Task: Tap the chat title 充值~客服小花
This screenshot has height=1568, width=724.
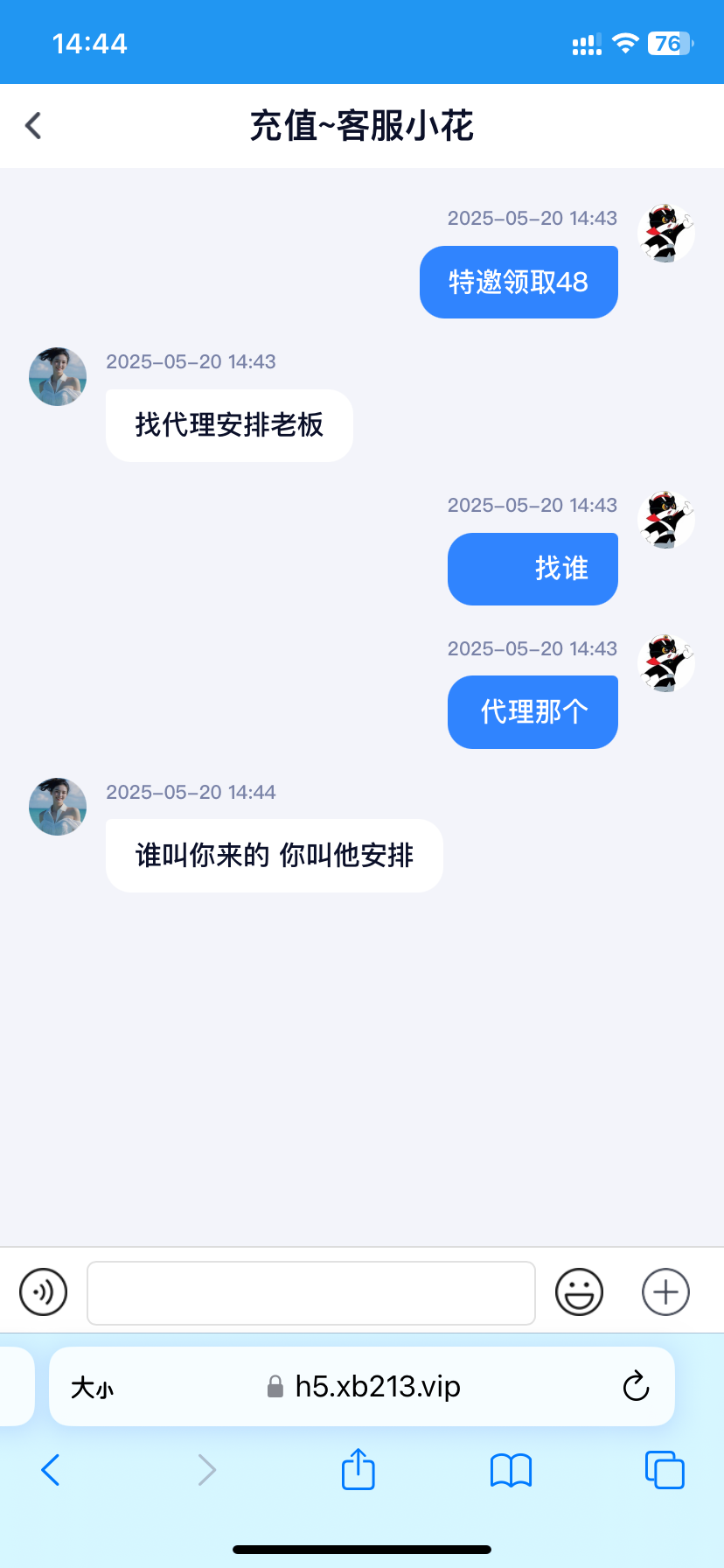Action: [361, 125]
